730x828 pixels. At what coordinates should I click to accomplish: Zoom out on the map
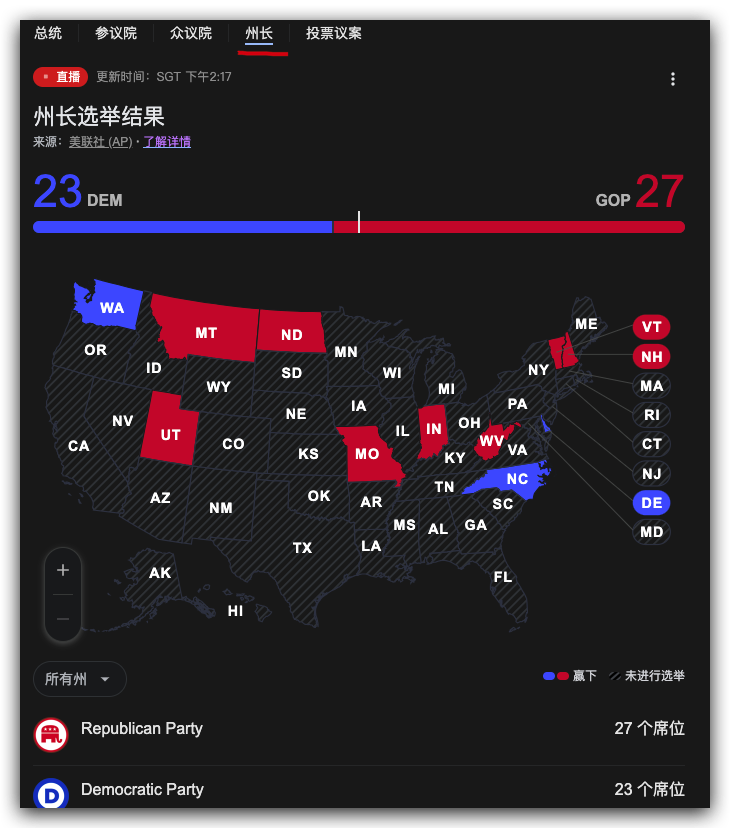pos(63,619)
